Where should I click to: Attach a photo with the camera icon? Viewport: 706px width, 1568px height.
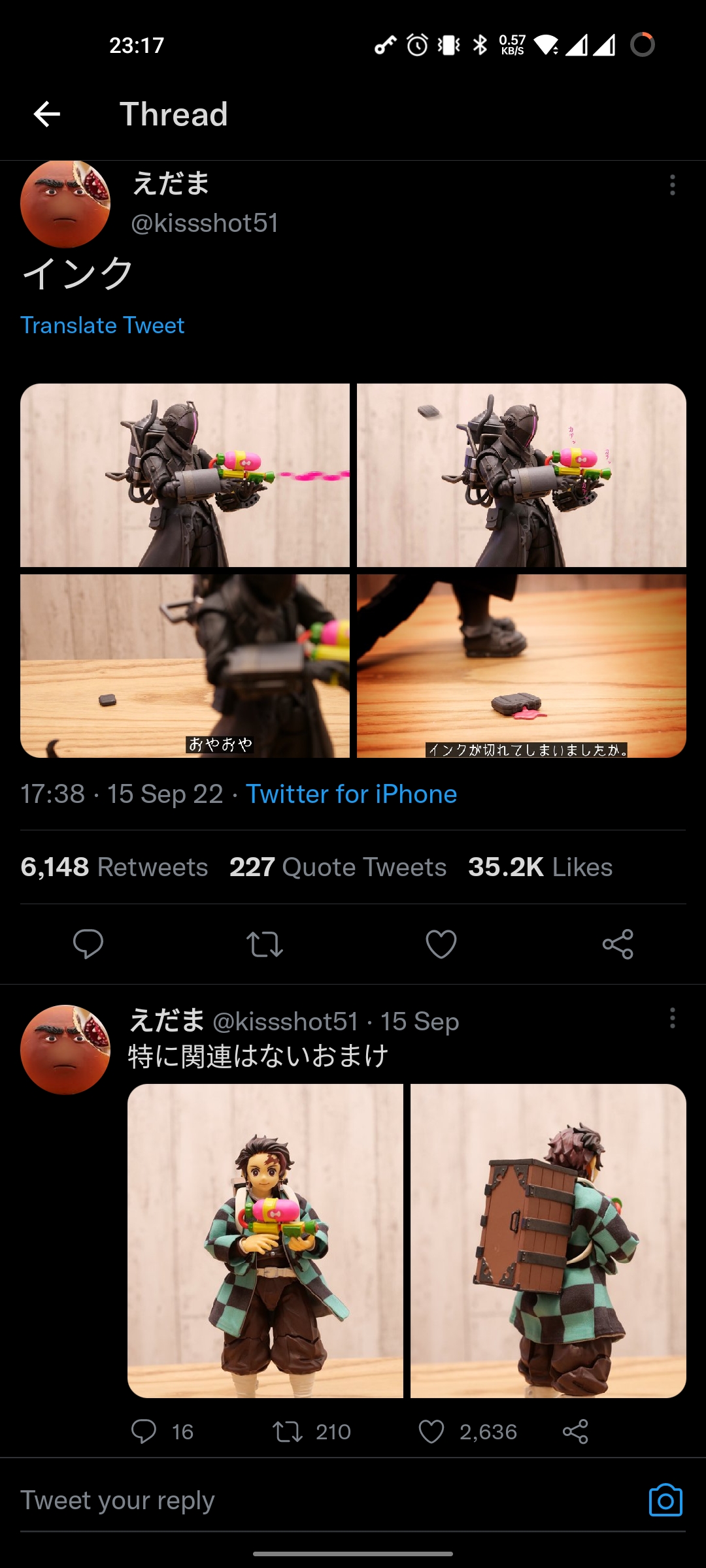point(665,1500)
